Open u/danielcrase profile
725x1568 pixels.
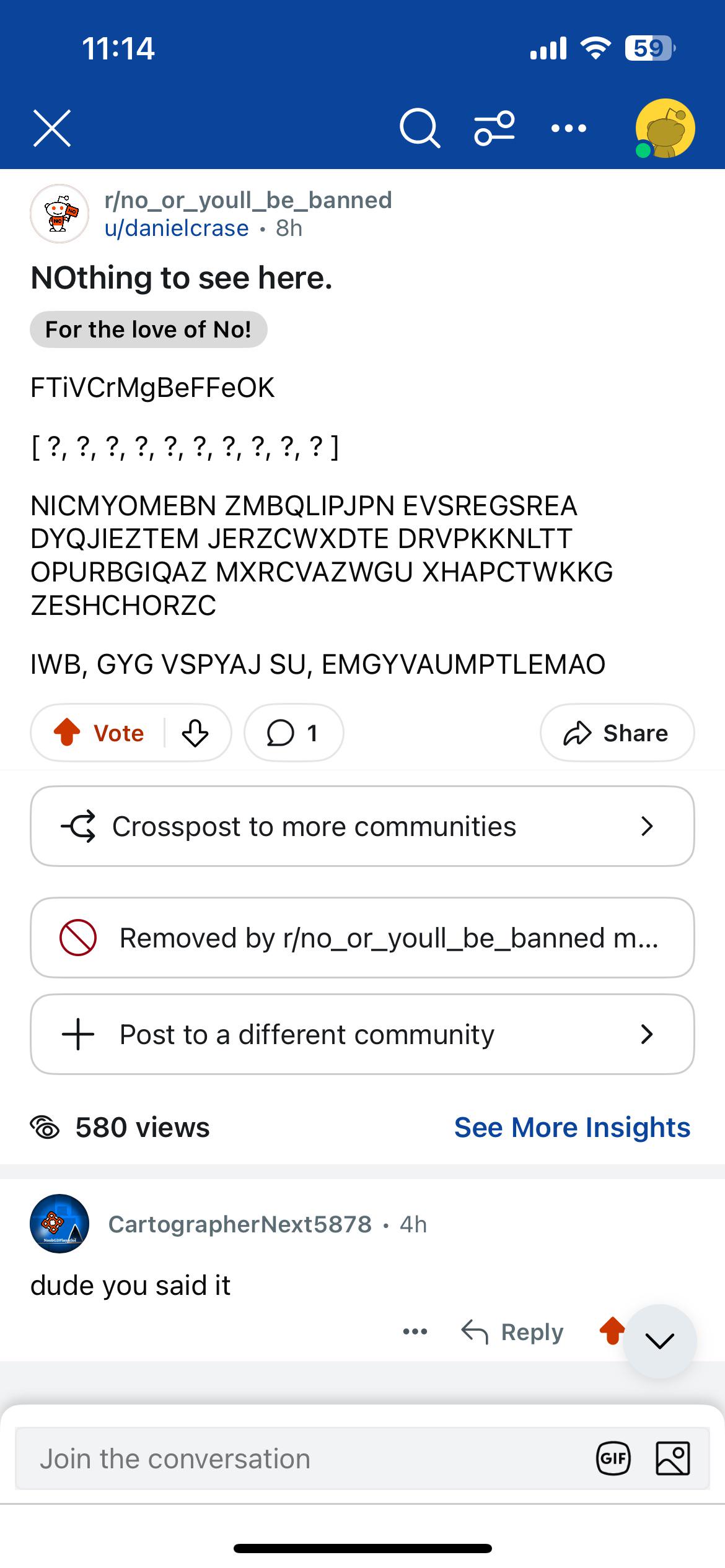pyautogui.click(x=177, y=229)
